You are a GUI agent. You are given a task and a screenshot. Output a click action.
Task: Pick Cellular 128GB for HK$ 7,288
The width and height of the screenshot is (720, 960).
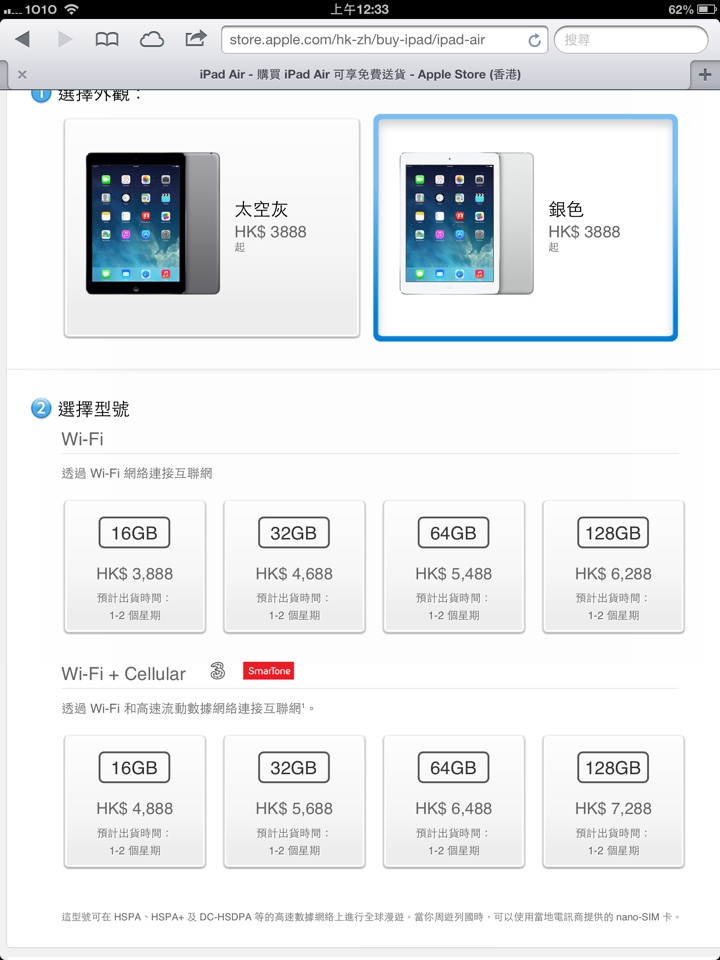tap(613, 801)
